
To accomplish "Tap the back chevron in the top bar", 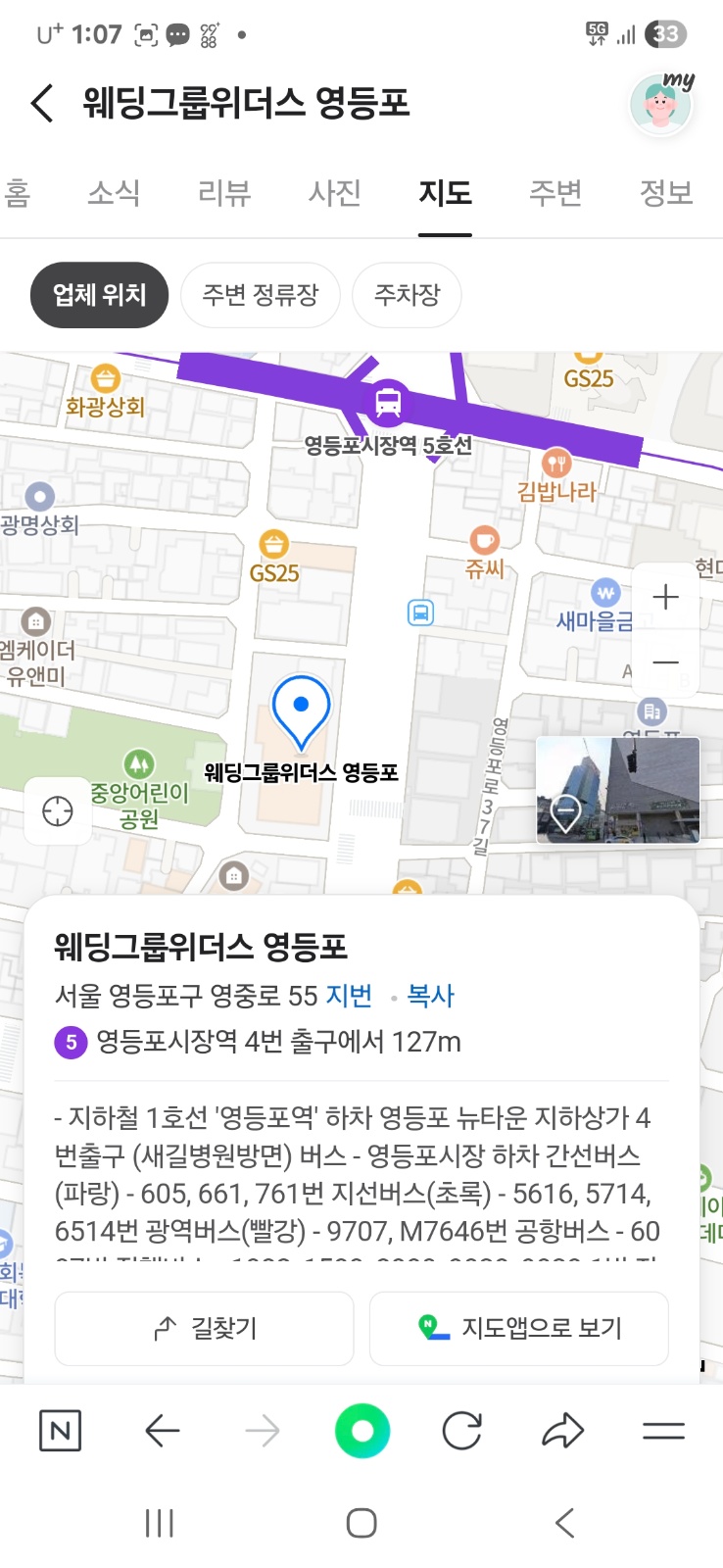I will point(40,102).
